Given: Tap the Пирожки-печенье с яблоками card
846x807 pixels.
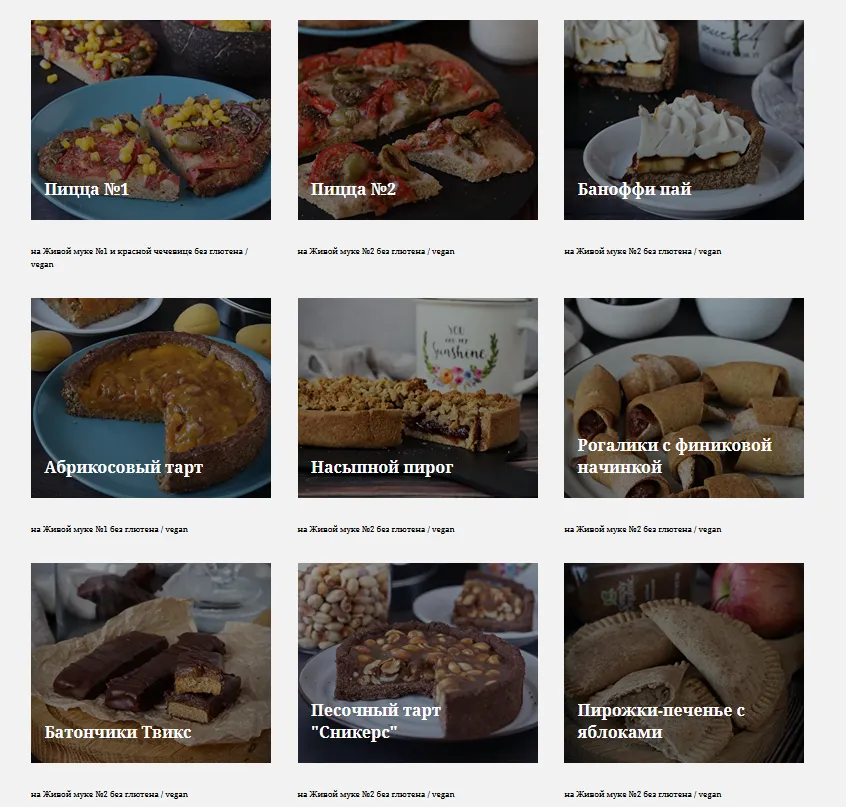Looking at the screenshot, I should tap(683, 662).
